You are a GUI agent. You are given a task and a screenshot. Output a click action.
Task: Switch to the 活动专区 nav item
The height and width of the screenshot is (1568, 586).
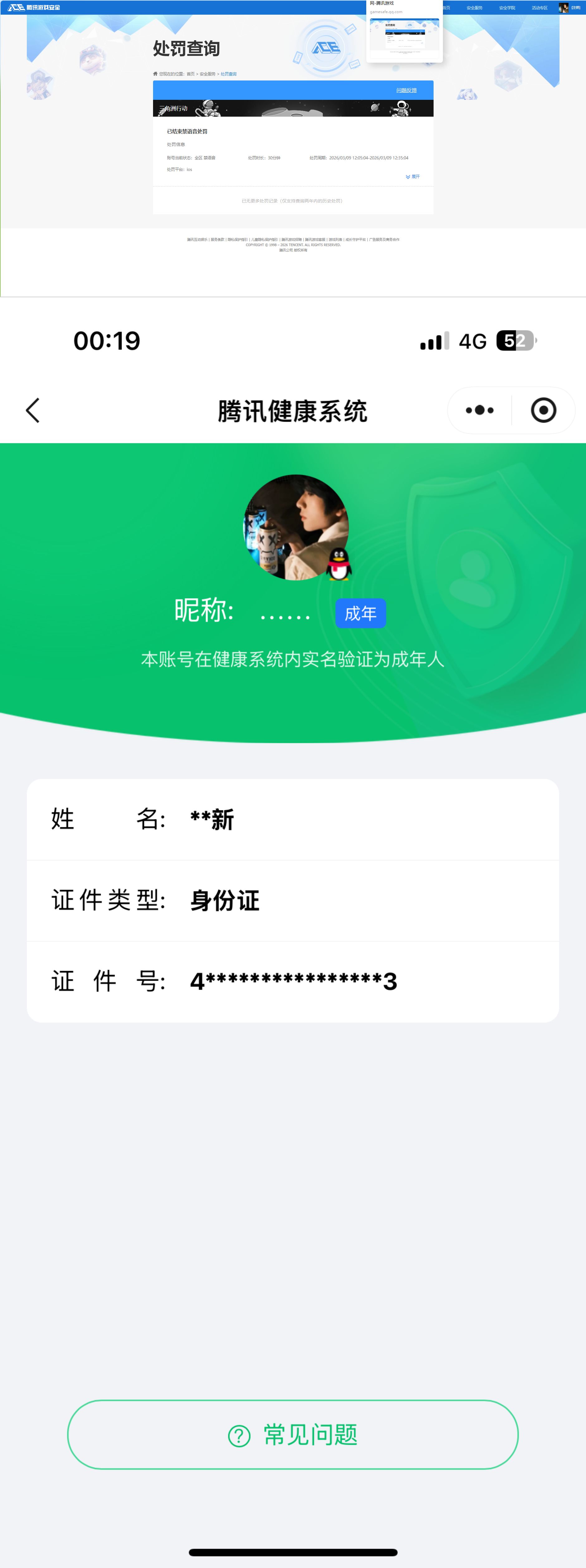[539, 8]
